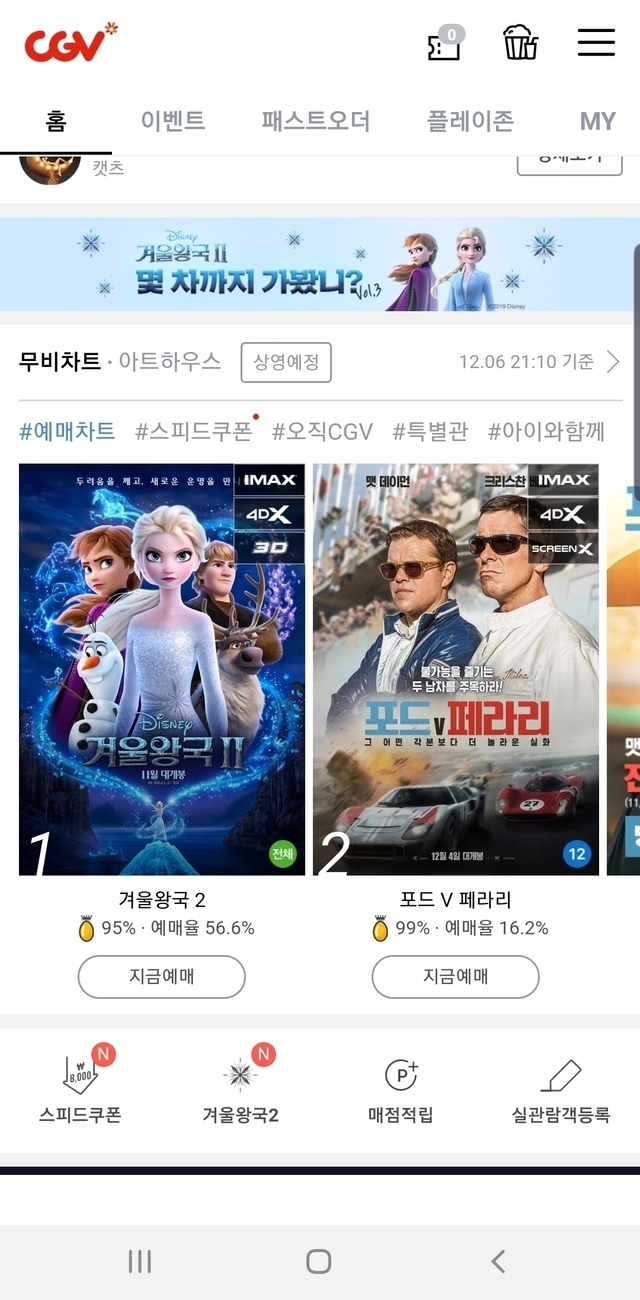The image size is (640, 1300).
Task: Switch to the 이벤트 tab
Action: pos(173,121)
